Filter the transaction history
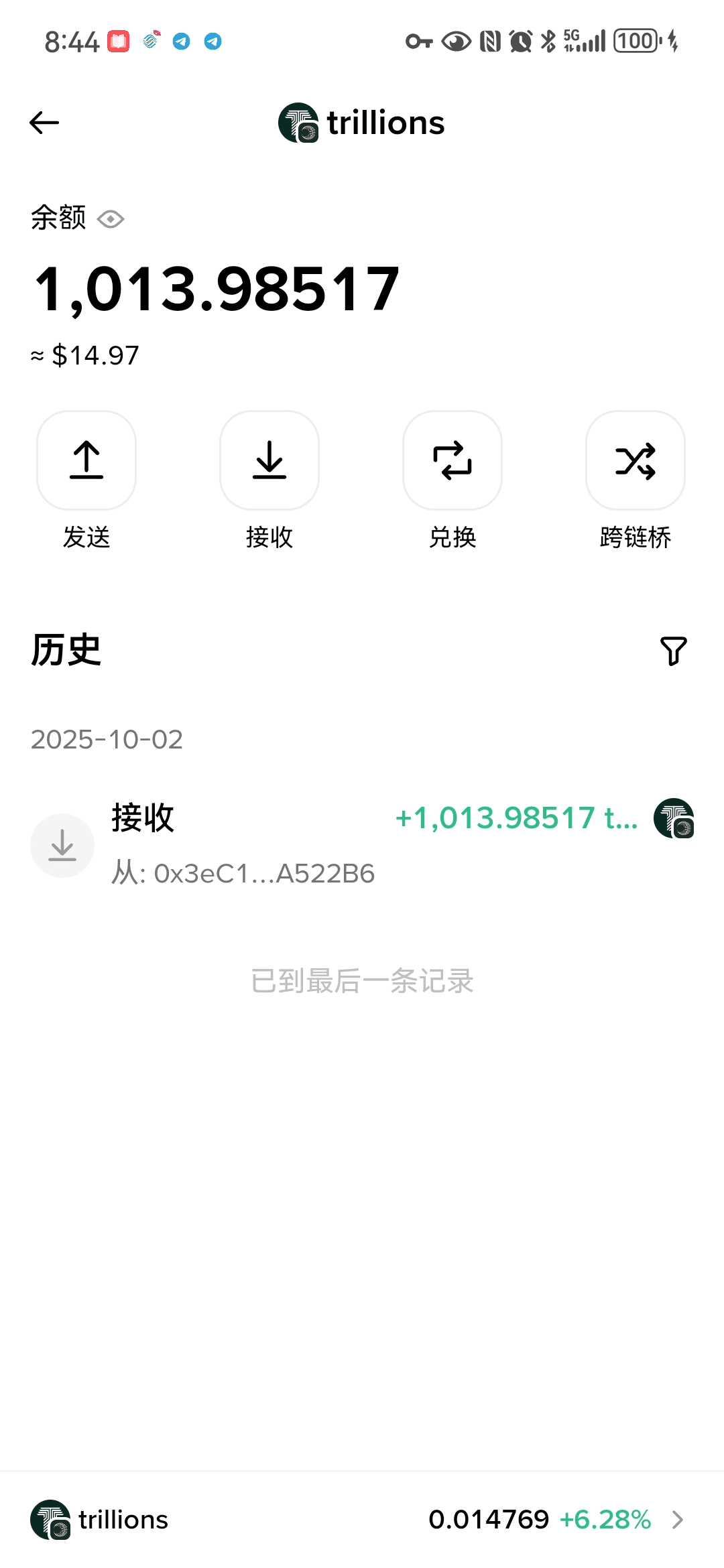 (x=673, y=651)
